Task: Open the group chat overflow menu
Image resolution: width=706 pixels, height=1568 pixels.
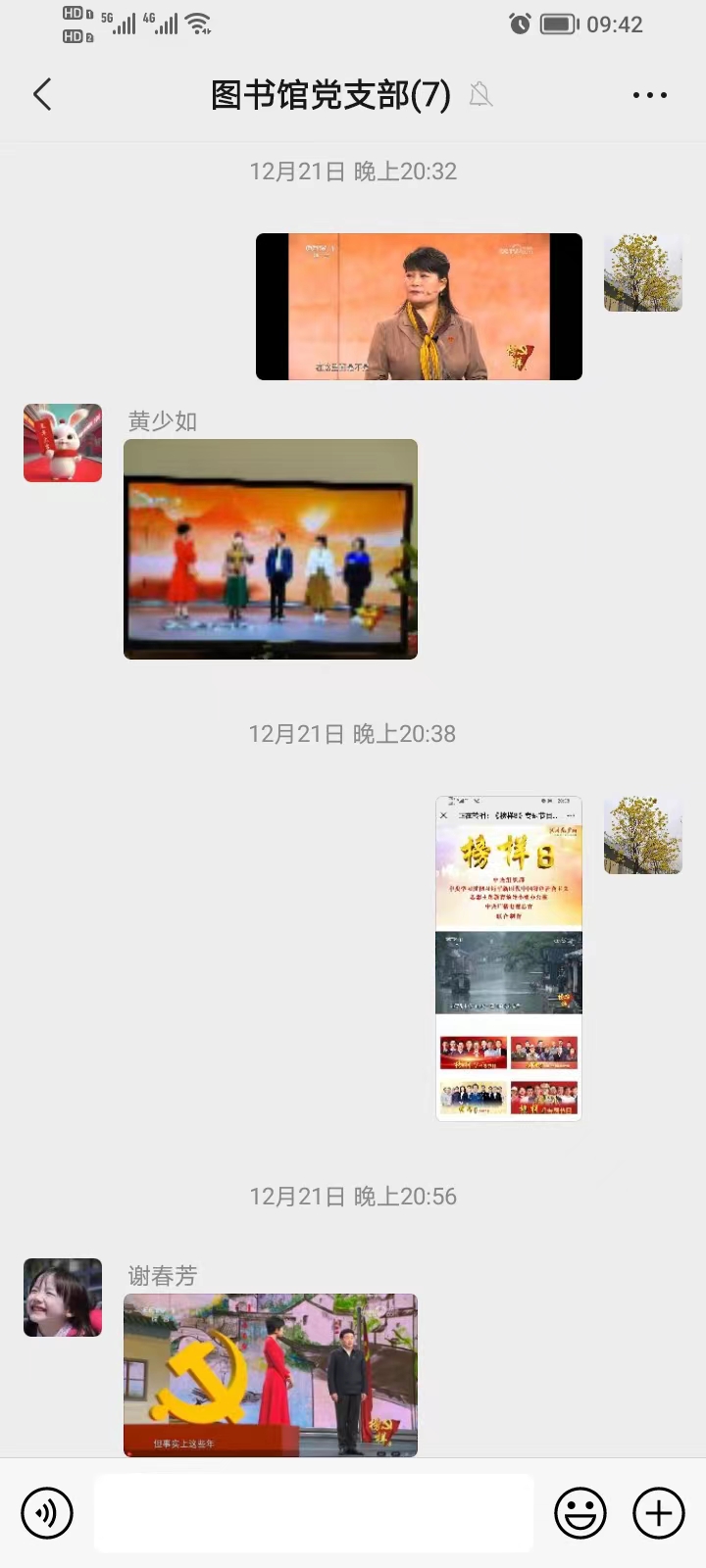Action: [649, 95]
